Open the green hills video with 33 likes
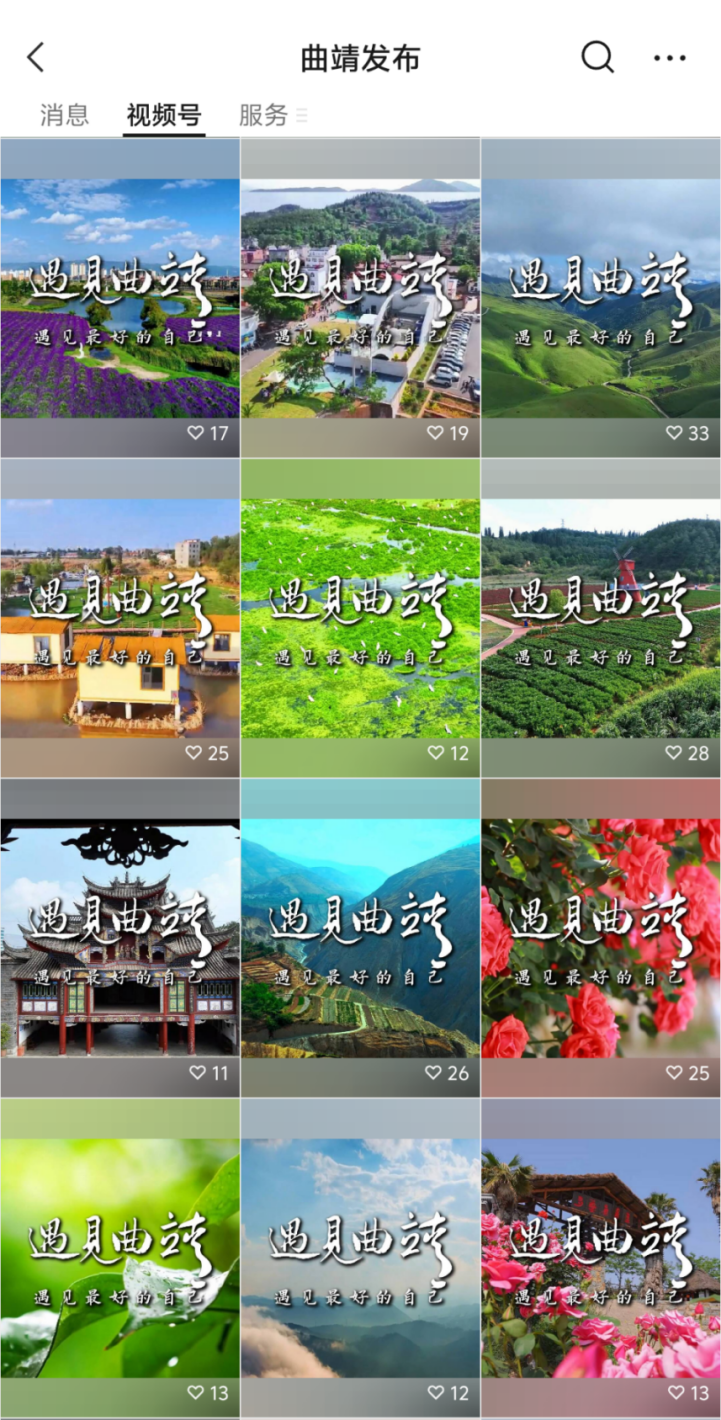This screenshot has width=721, height=1420. [601, 298]
